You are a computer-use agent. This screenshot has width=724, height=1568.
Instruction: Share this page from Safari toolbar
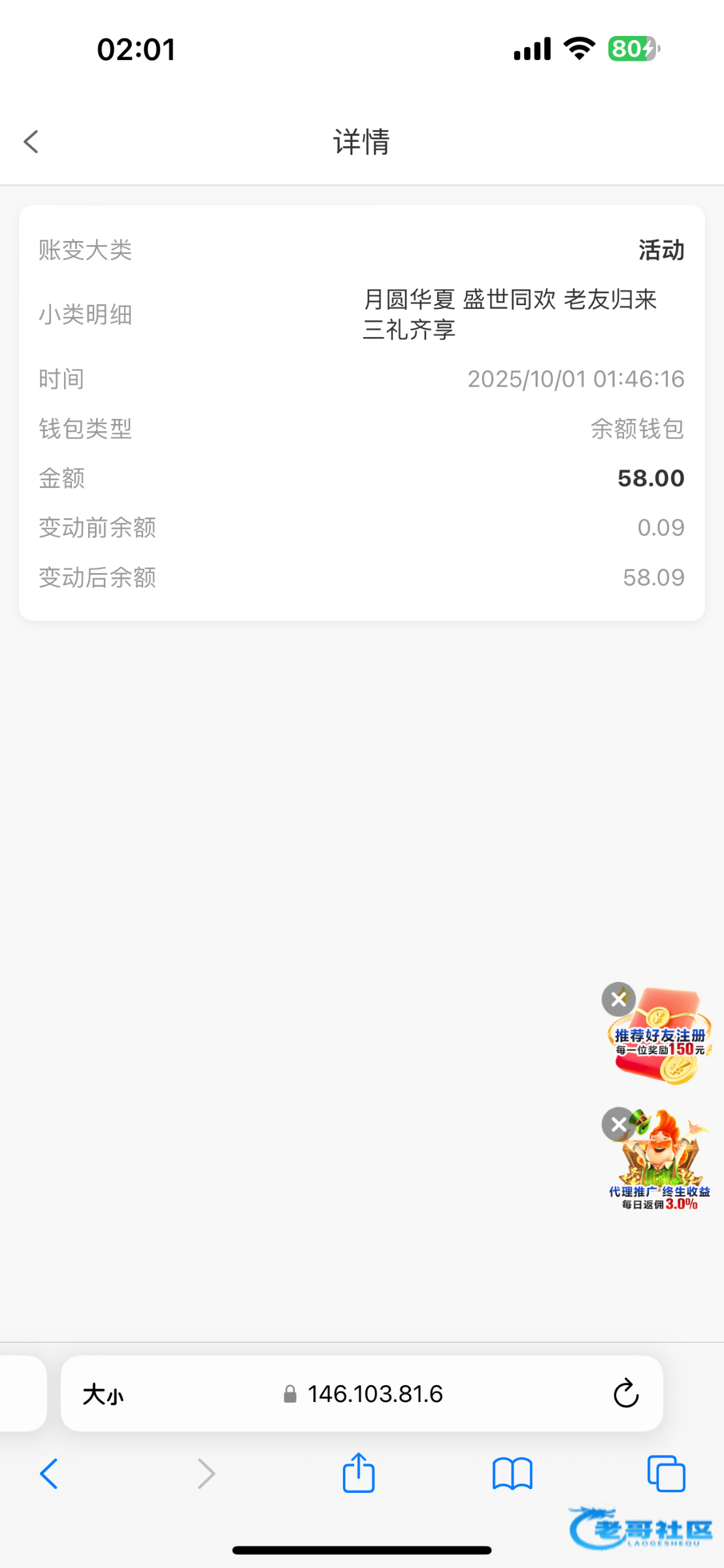359,1473
